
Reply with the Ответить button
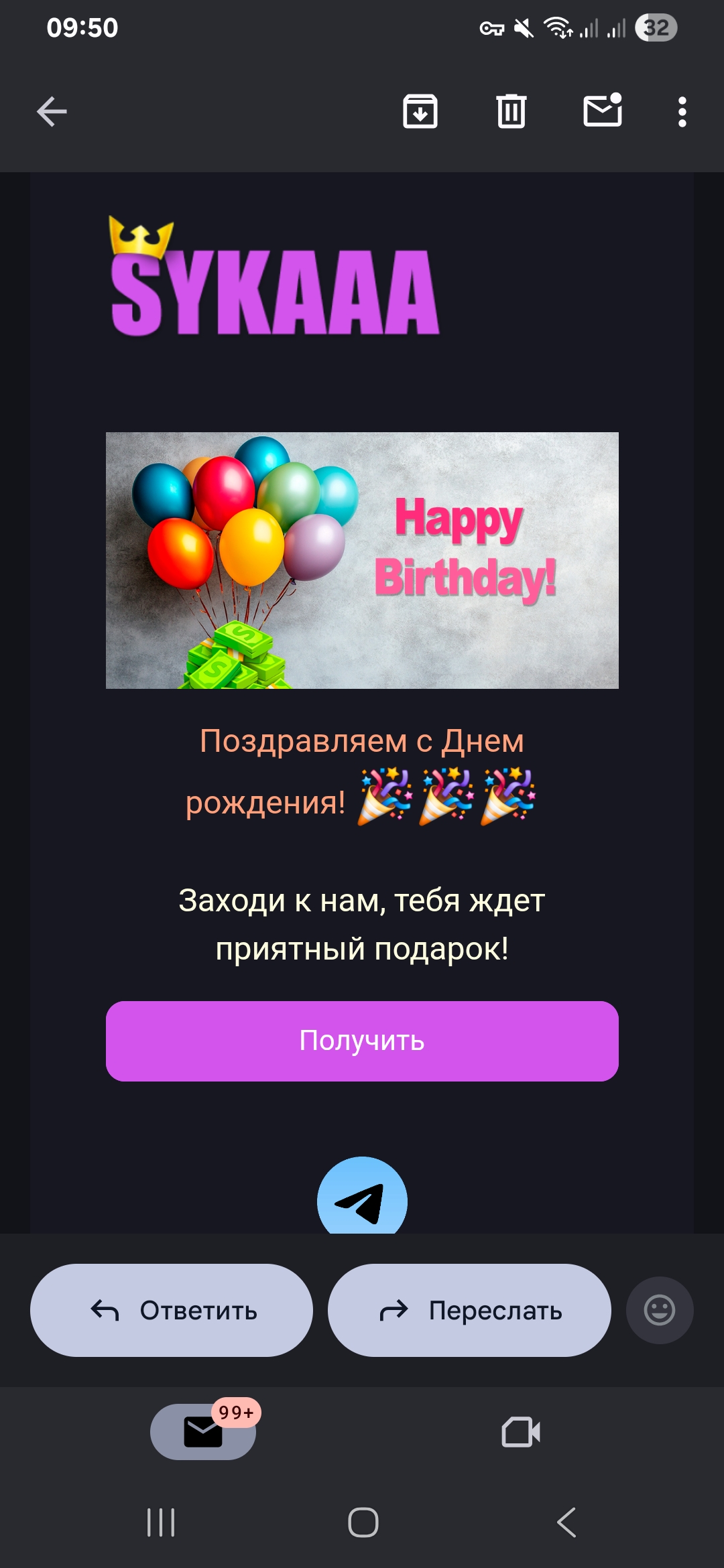click(172, 1310)
